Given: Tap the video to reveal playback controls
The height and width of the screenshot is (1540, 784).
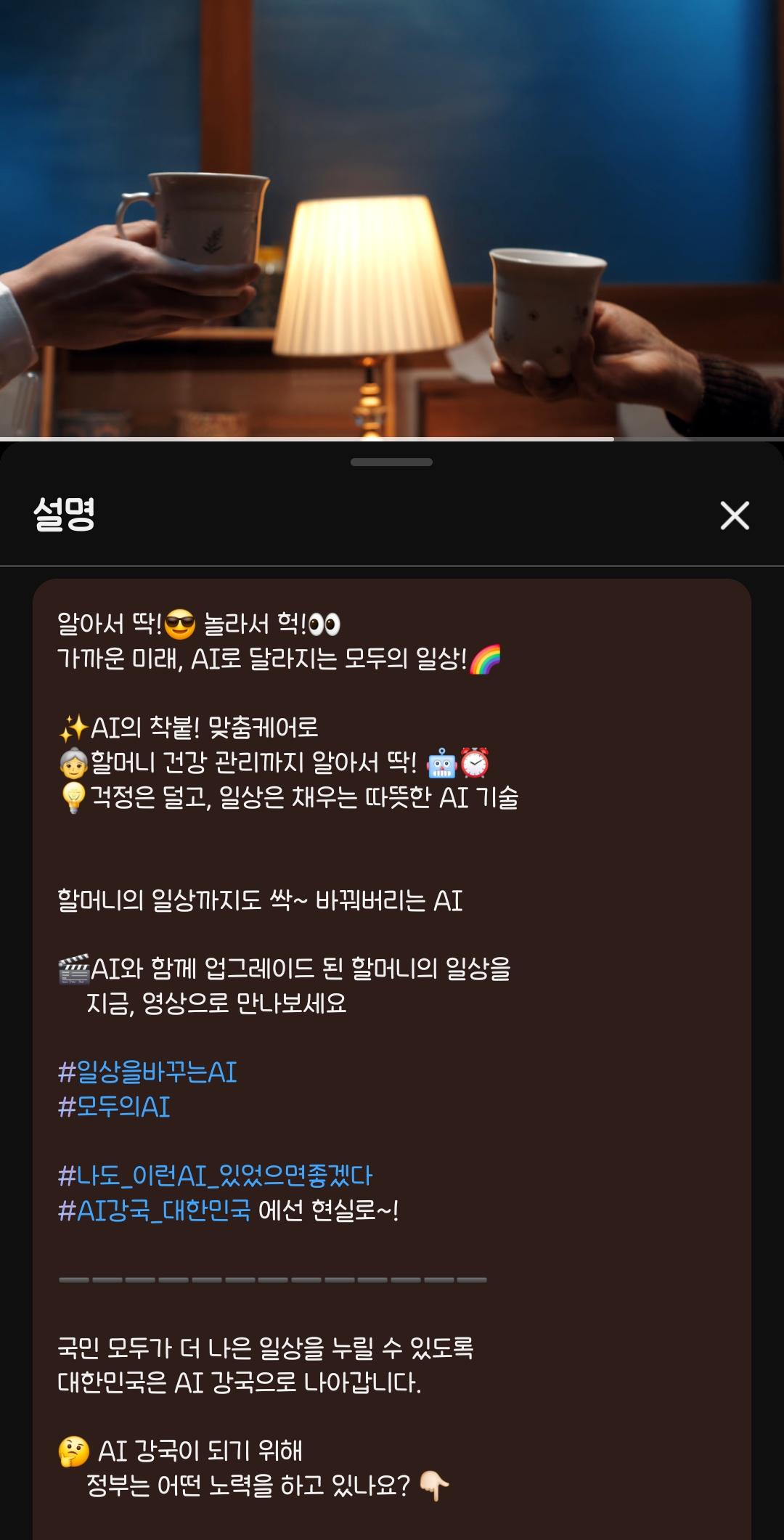Looking at the screenshot, I should click(x=392, y=218).
